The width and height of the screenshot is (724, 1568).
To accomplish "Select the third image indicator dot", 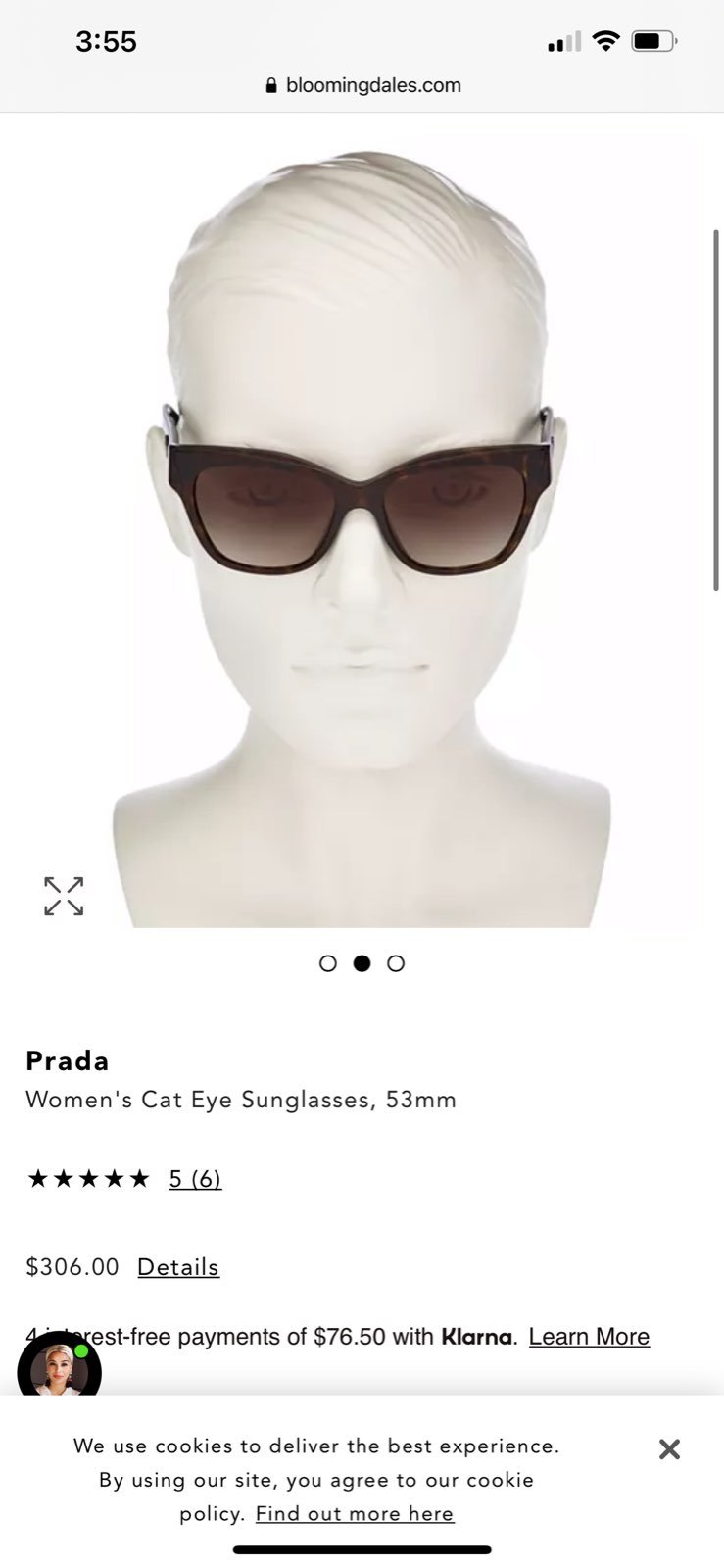I will pyautogui.click(x=396, y=963).
